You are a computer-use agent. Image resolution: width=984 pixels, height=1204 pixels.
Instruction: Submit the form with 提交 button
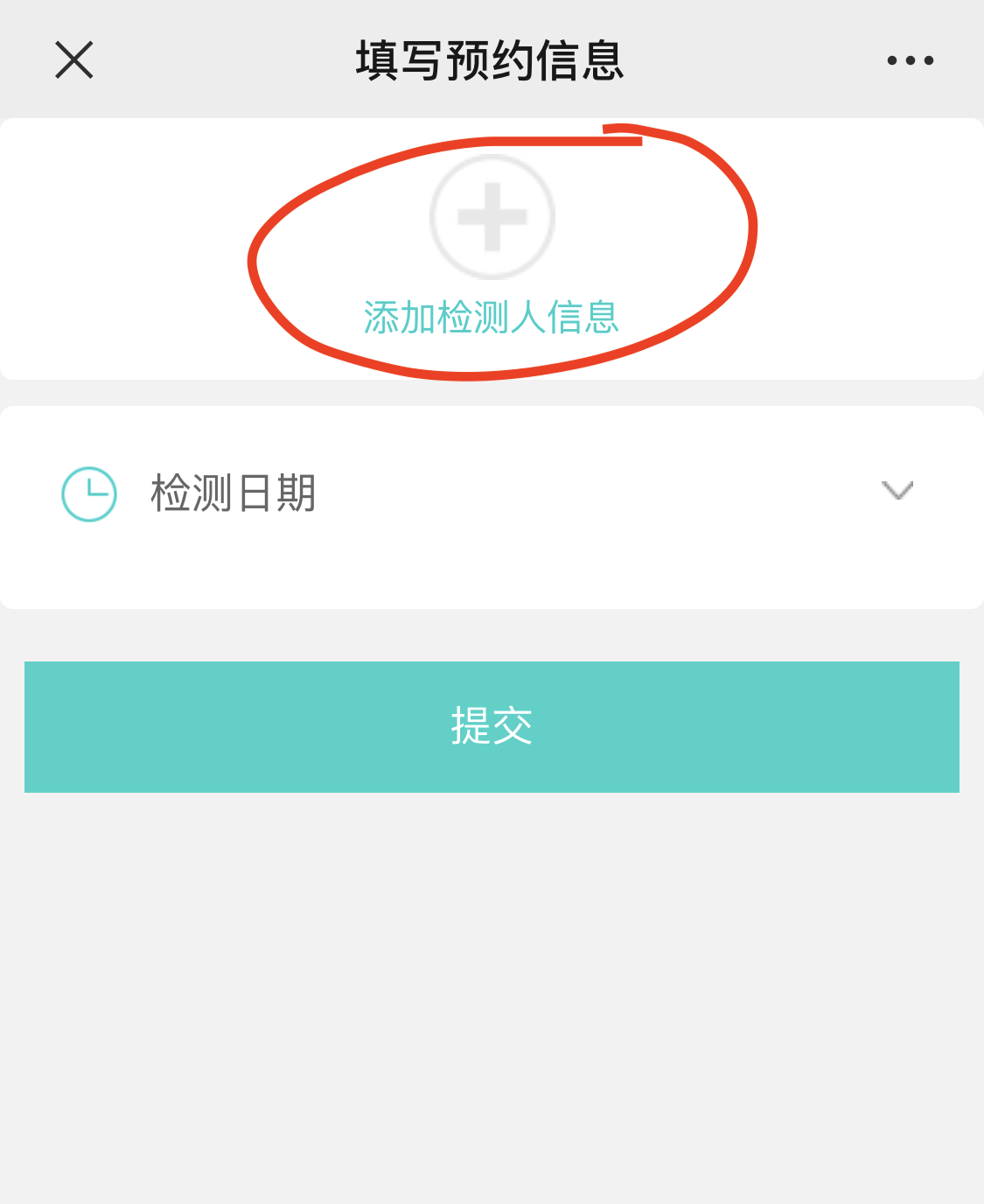[492, 726]
